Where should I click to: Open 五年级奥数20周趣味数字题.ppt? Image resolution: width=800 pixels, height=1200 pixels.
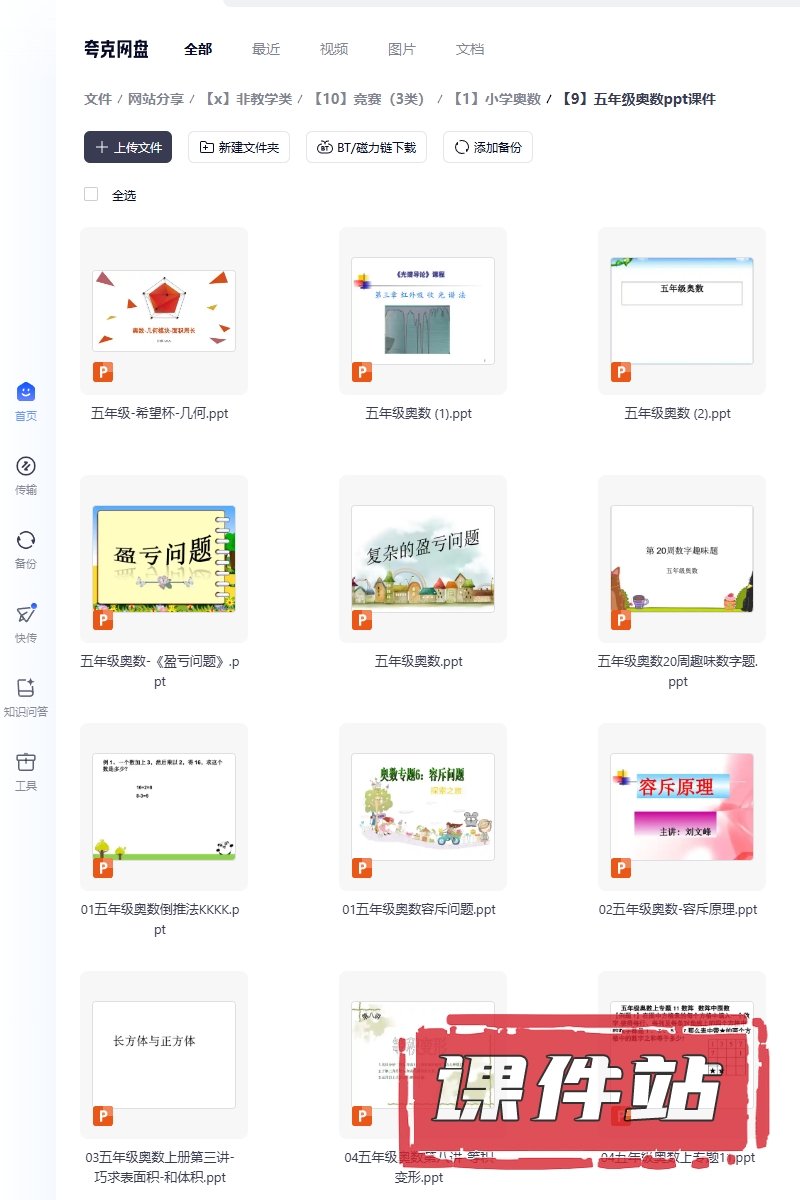[682, 558]
